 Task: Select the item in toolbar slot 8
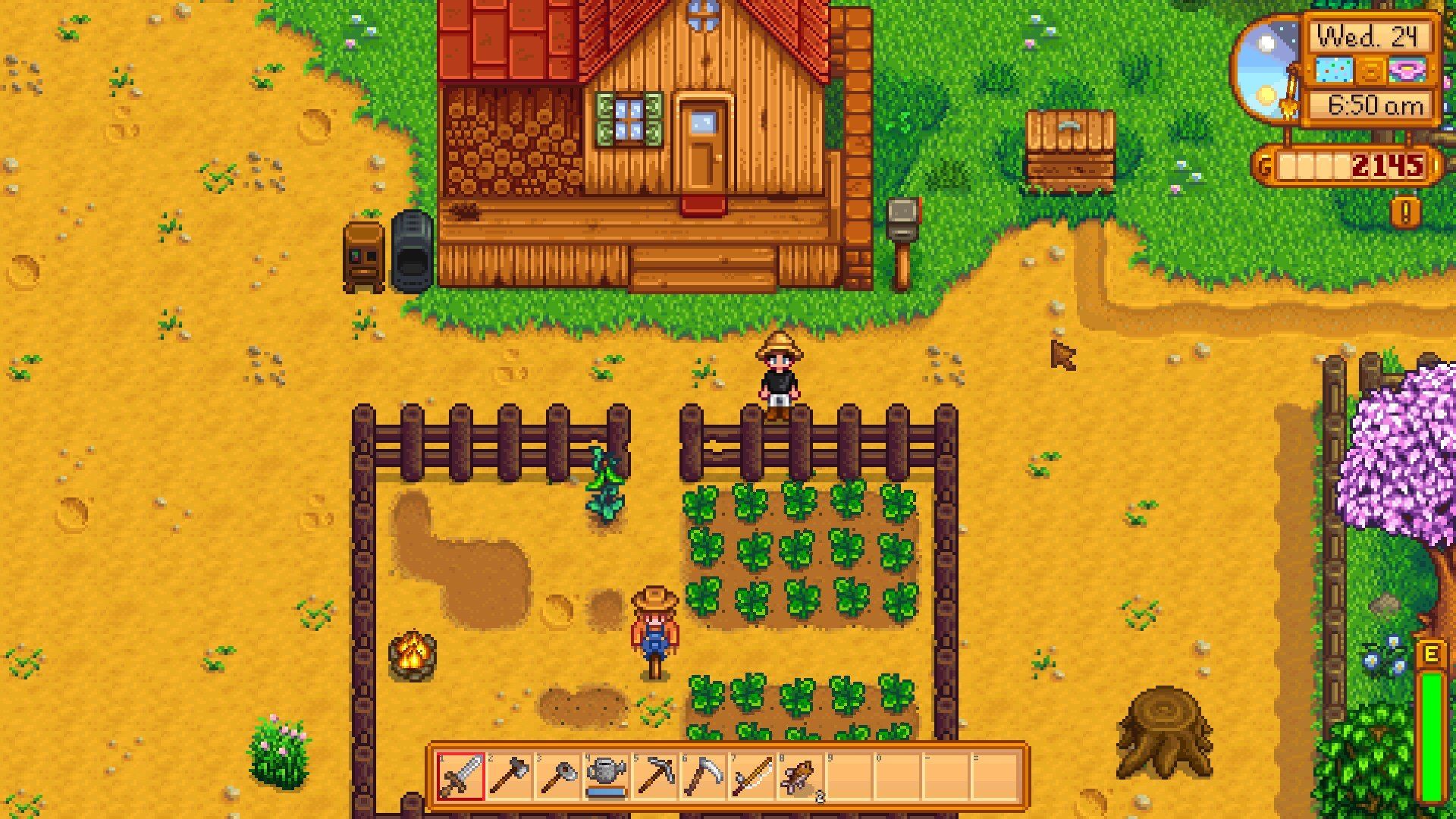[800, 777]
